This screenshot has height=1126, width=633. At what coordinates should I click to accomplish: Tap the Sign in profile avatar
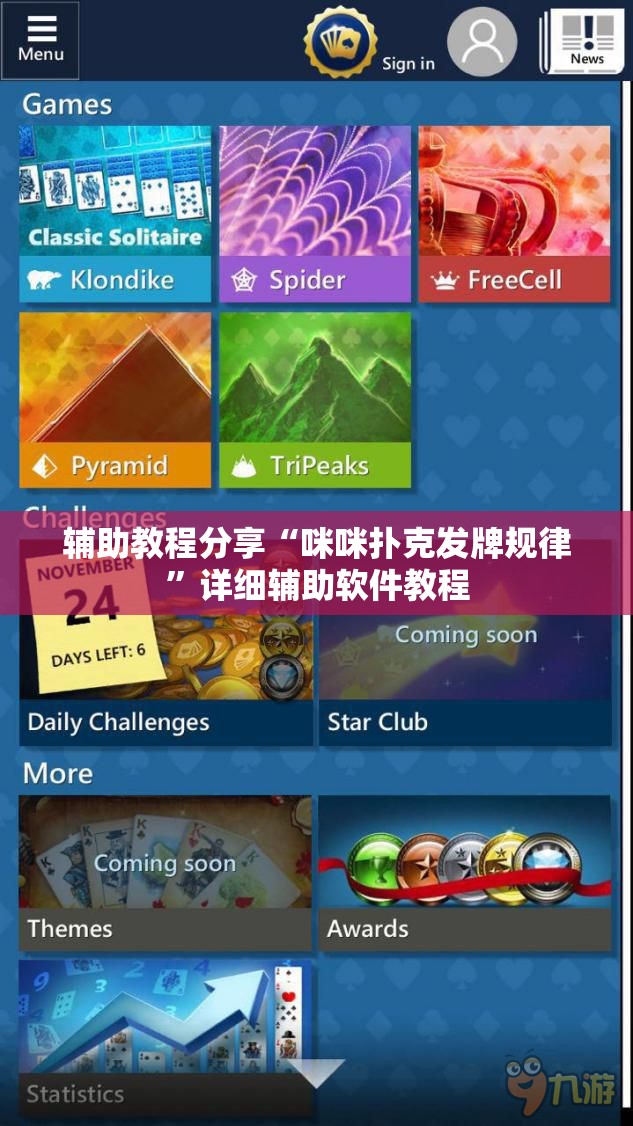click(x=481, y=42)
